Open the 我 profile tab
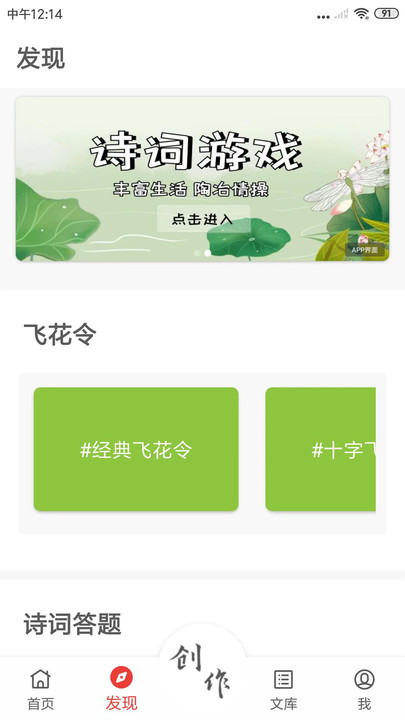Image resolution: width=405 pixels, height=720 pixels. click(364, 689)
